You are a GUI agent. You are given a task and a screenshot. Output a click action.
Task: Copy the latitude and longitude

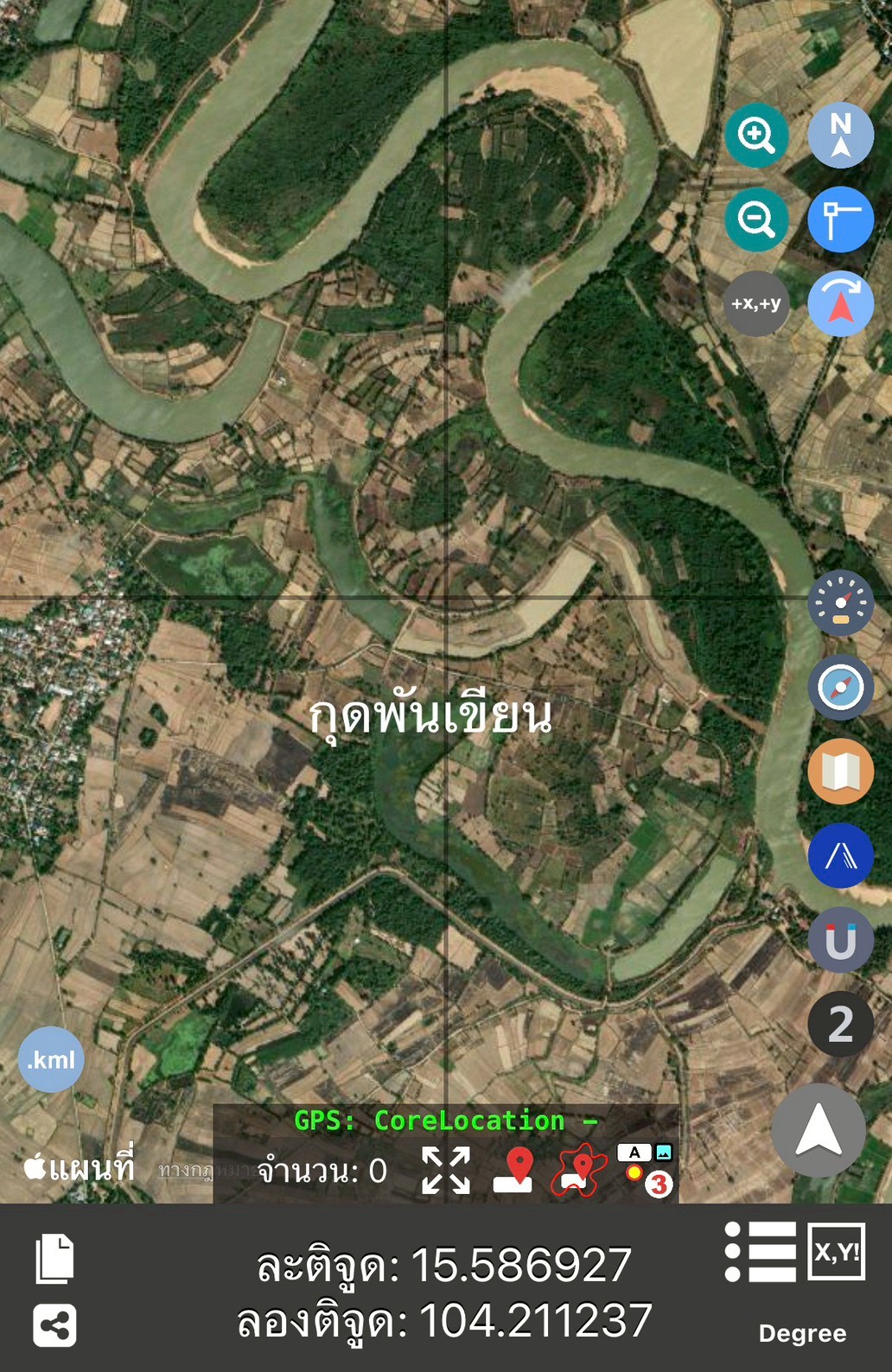pos(54,1258)
